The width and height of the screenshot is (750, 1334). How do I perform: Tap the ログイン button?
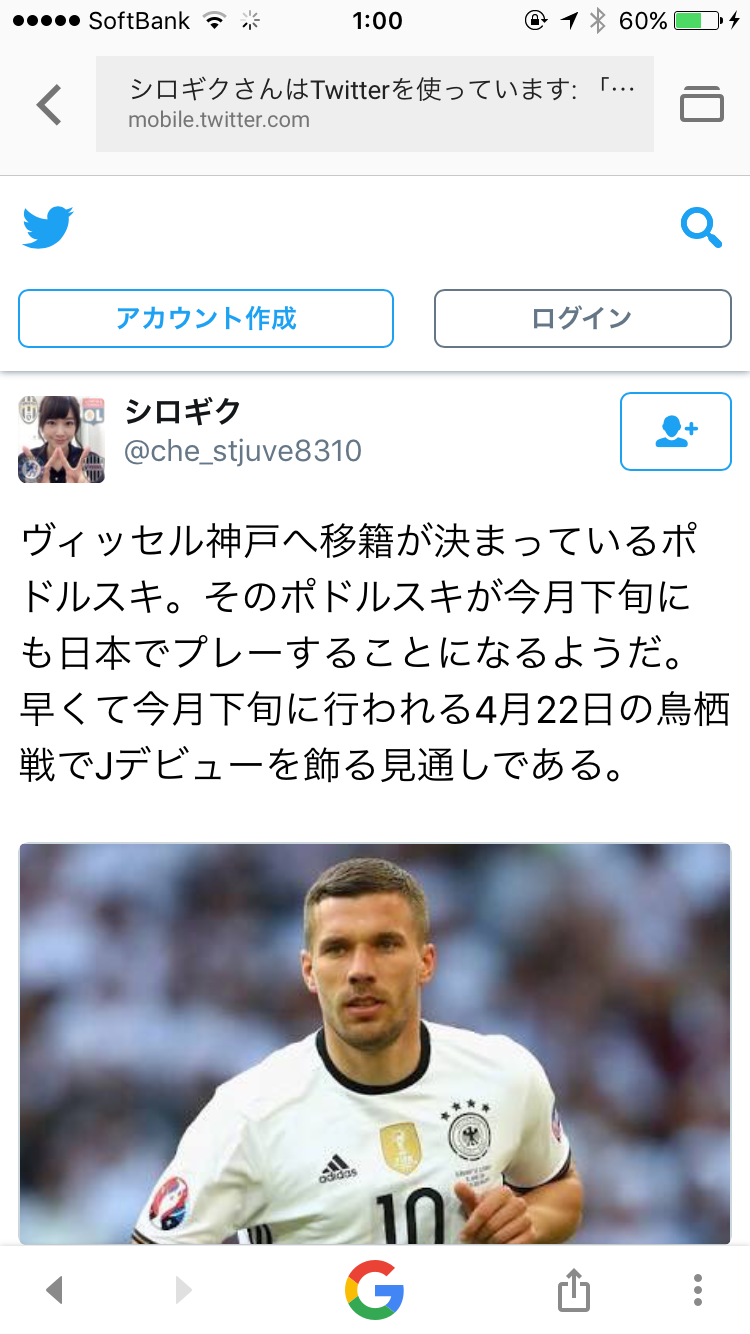(582, 318)
